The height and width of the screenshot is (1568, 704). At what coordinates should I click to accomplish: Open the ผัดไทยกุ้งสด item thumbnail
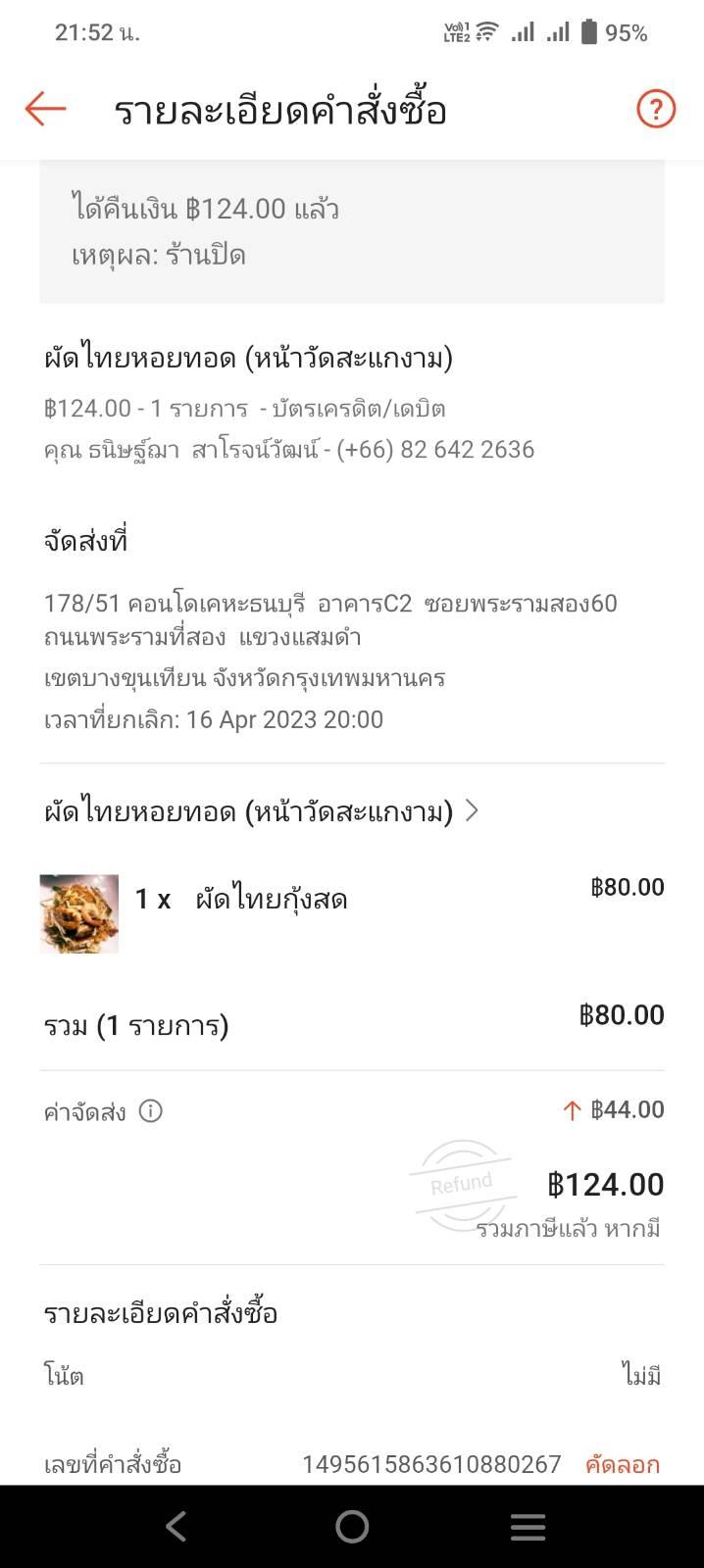tap(79, 913)
